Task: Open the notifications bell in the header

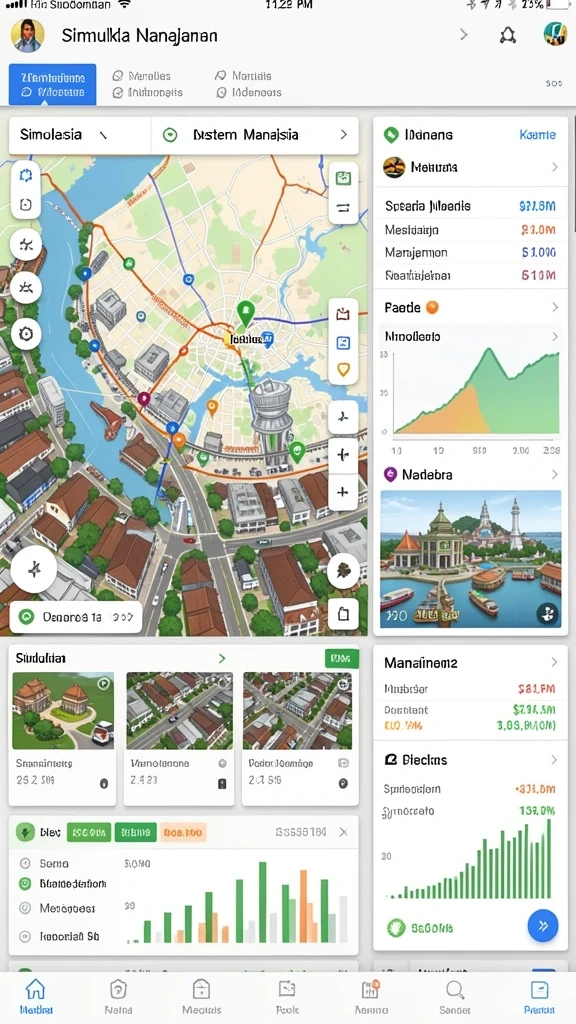Action: (x=507, y=35)
